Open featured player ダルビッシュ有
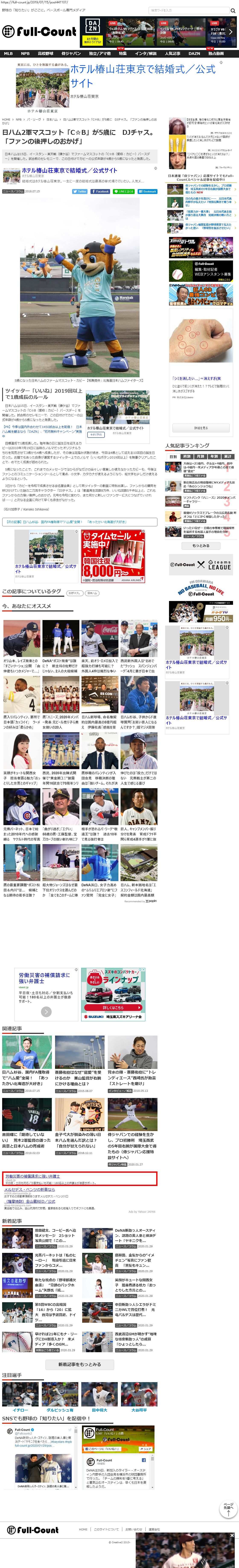Image resolution: width=239 pixels, height=1568 pixels. coord(60,1410)
